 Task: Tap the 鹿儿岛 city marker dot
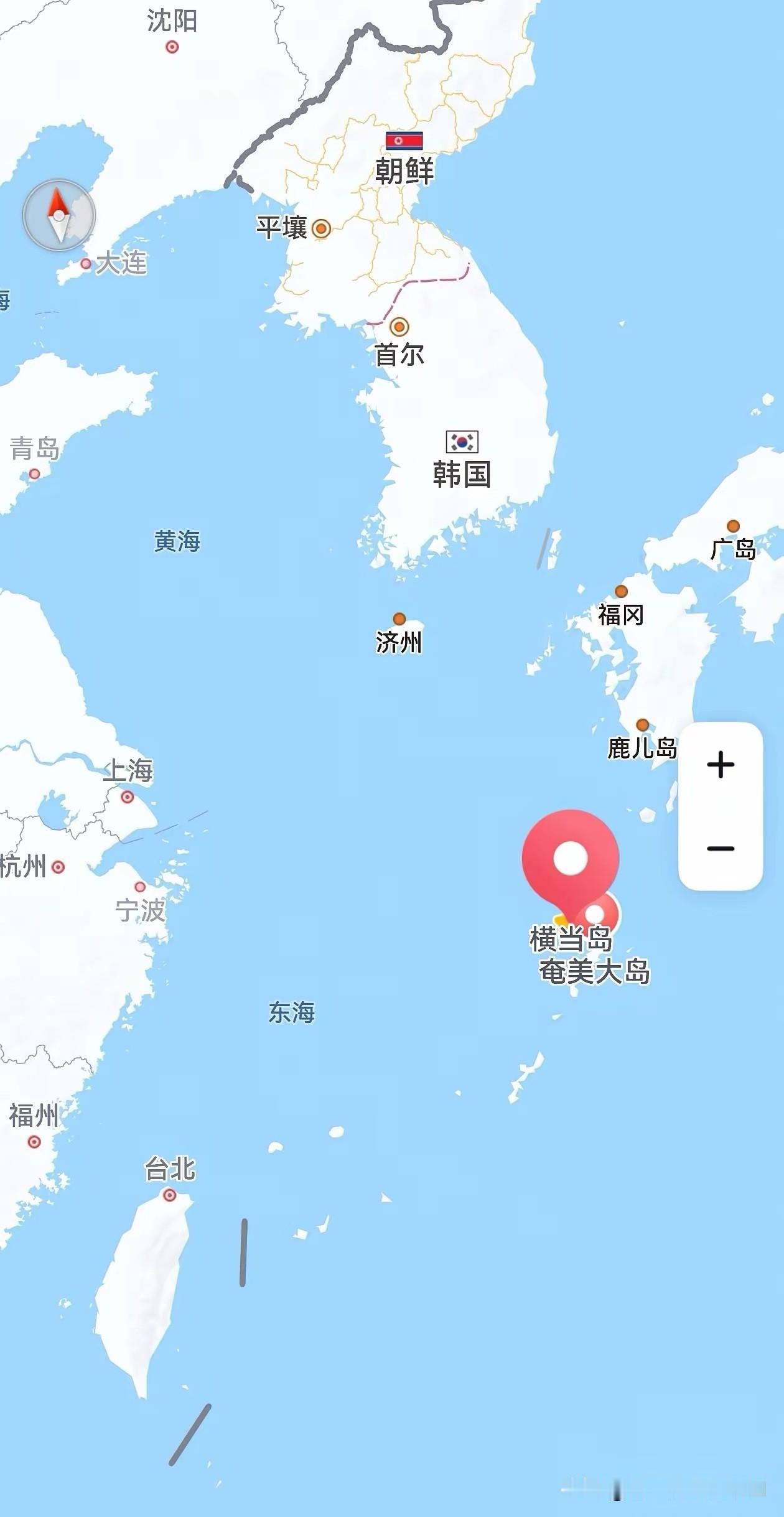[x=642, y=724]
